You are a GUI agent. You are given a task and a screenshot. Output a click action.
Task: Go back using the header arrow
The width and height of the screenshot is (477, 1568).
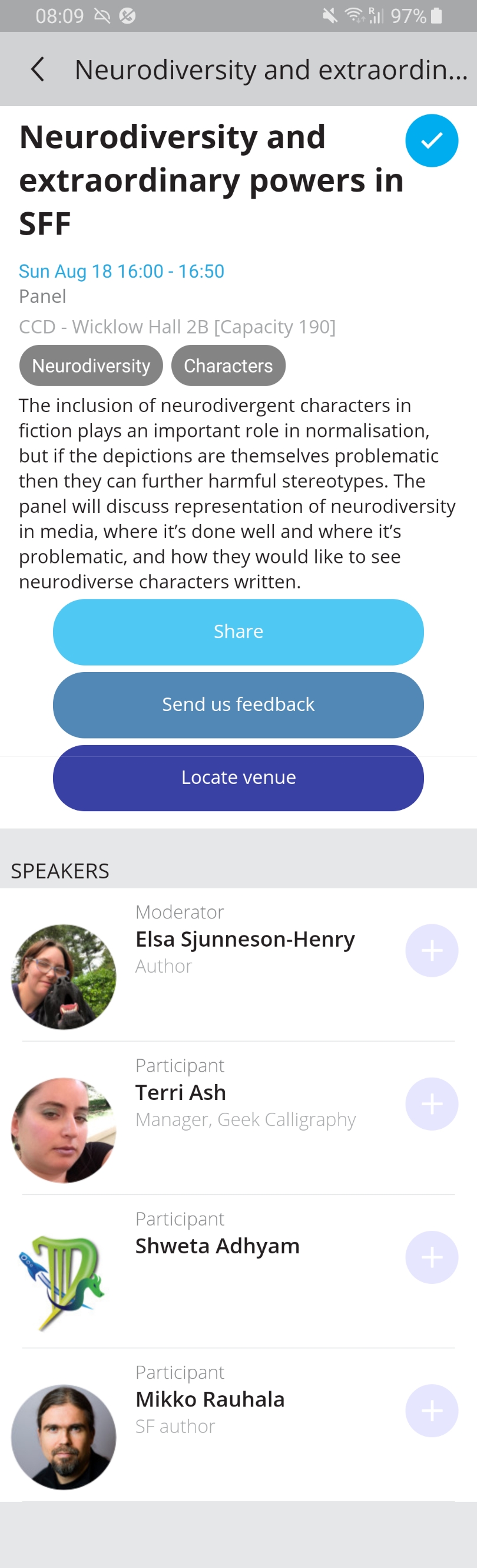coord(38,70)
